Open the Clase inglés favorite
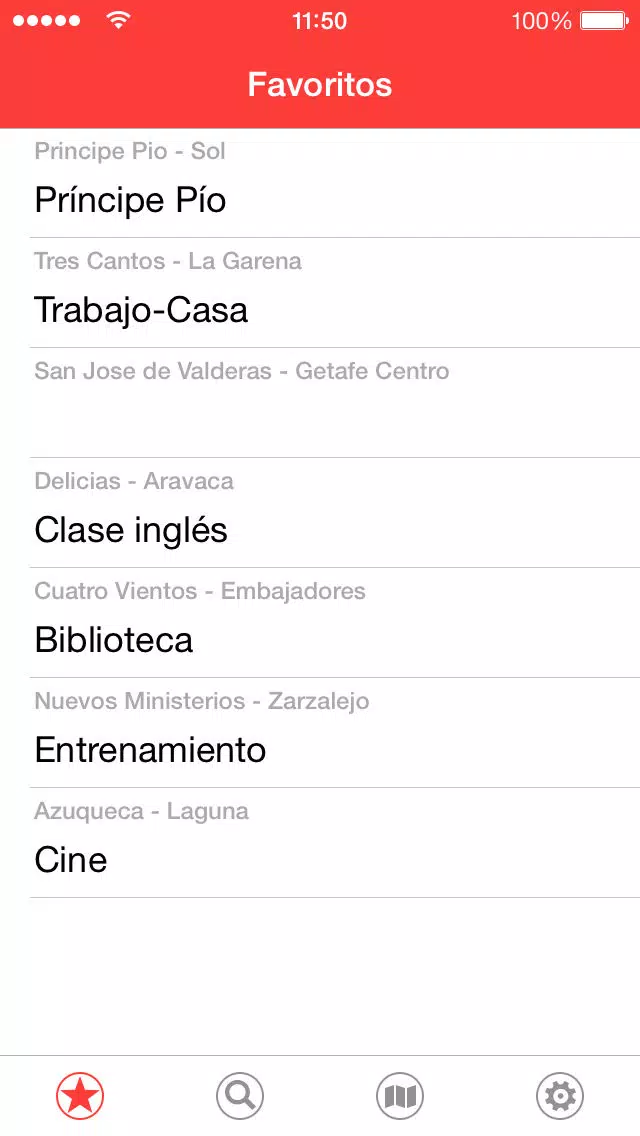640x1136 pixels. (x=320, y=513)
